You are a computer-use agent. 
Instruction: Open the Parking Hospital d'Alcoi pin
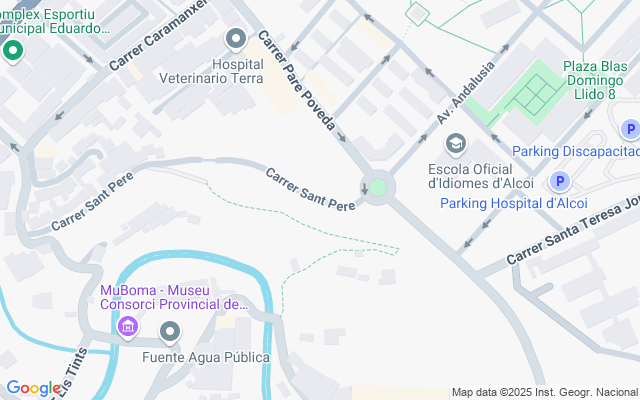coord(561,181)
